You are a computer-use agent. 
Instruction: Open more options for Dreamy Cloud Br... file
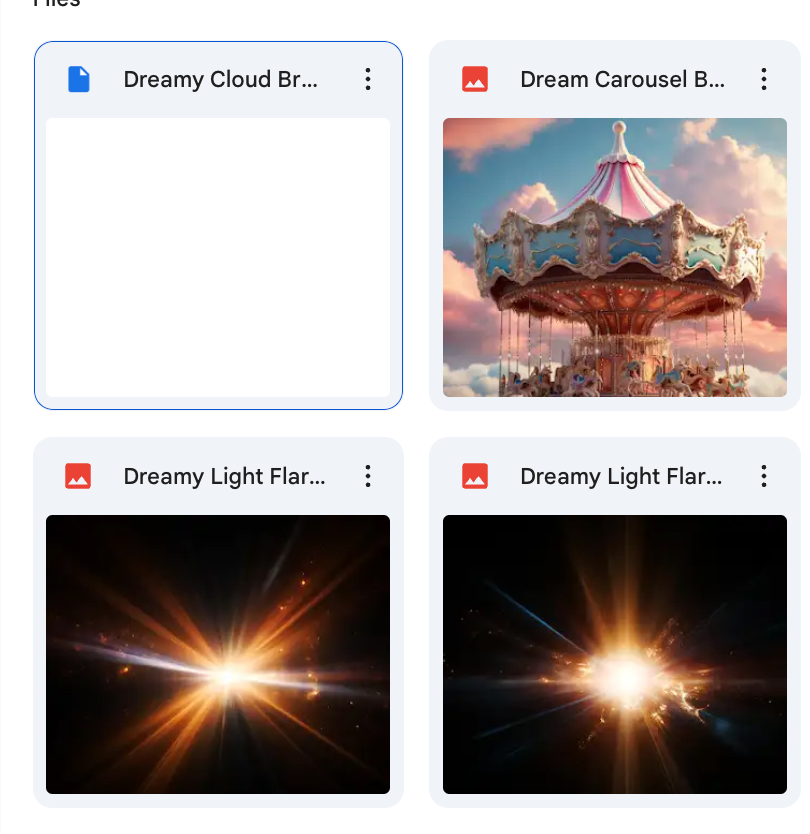coord(368,80)
